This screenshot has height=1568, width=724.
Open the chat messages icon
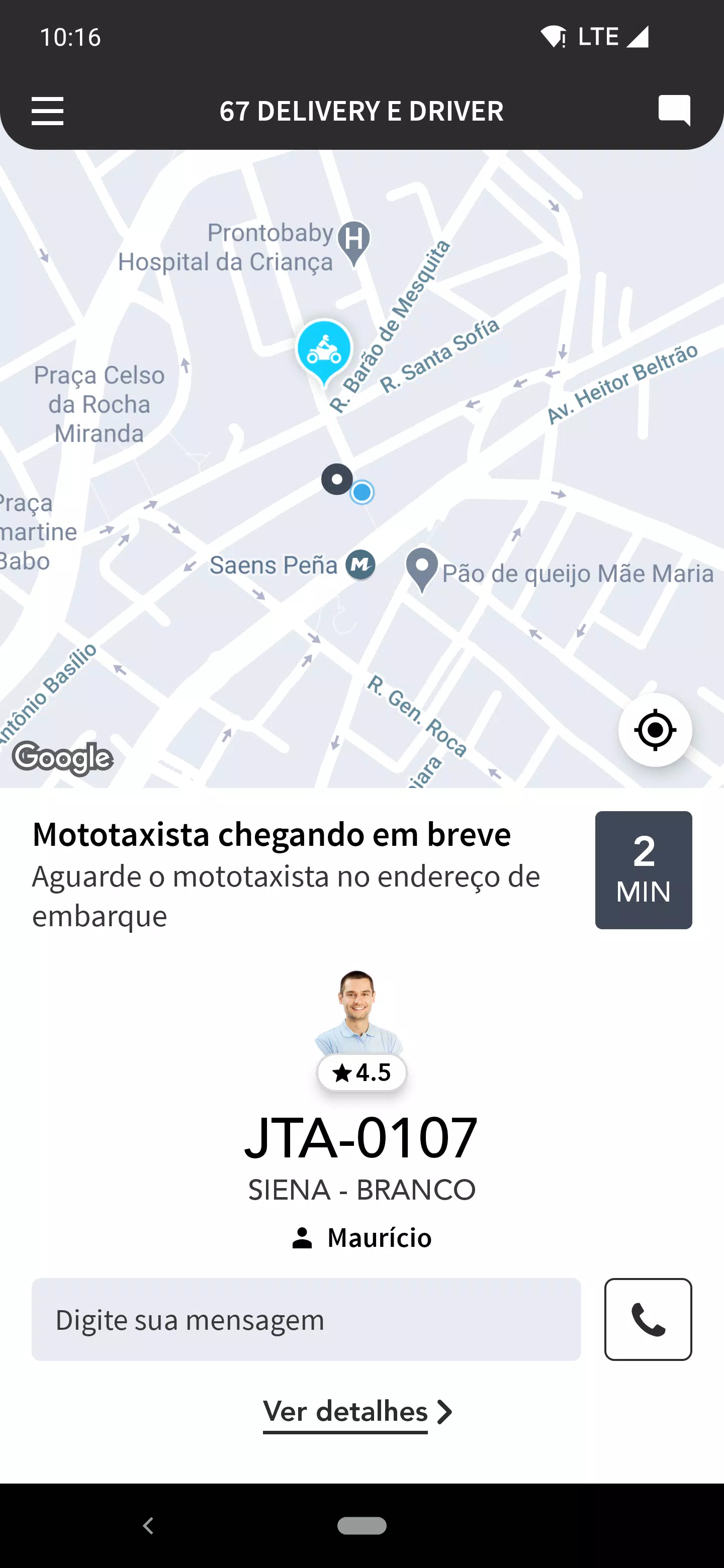pos(674,110)
